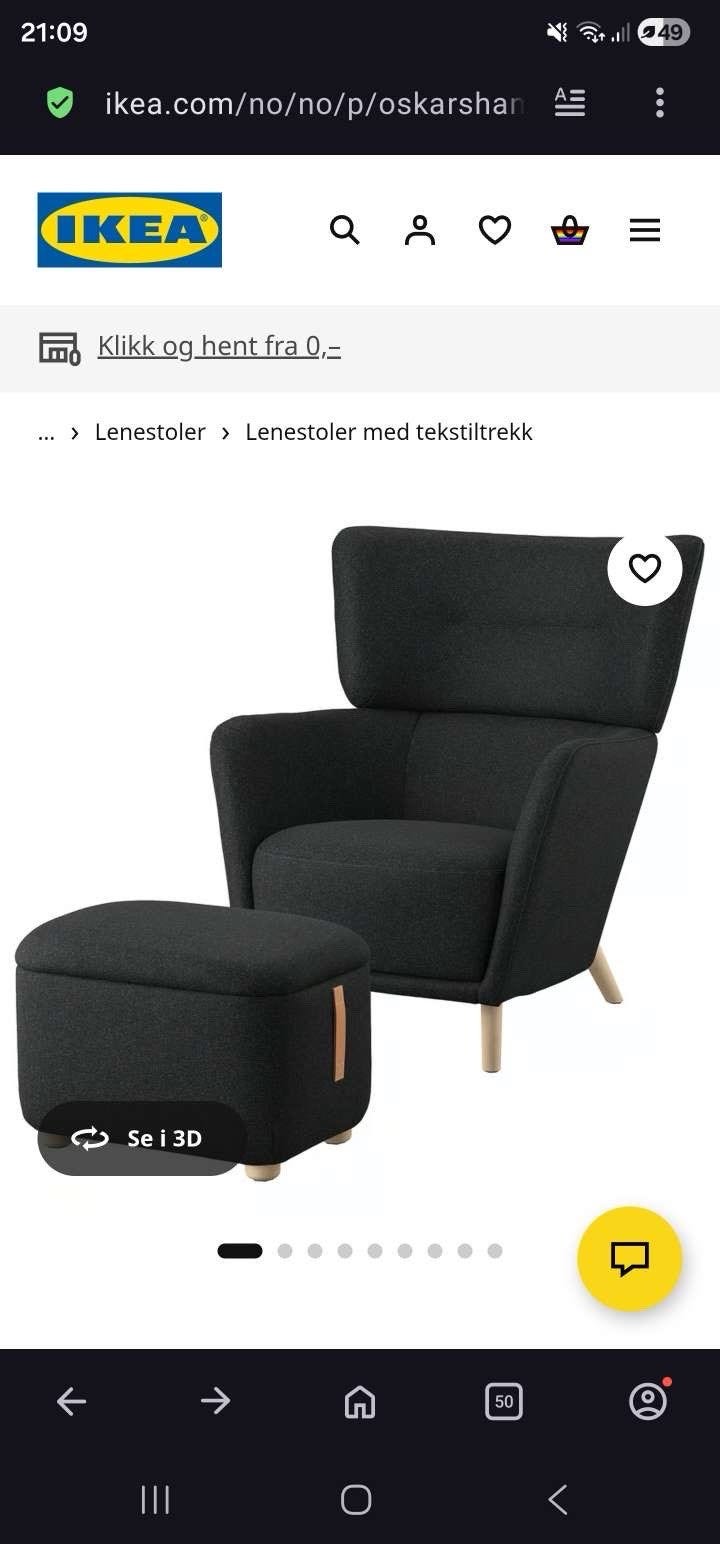Open the browser tab overview showing 50 tabs
The height and width of the screenshot is (1544, 720).
(504, 1401)
